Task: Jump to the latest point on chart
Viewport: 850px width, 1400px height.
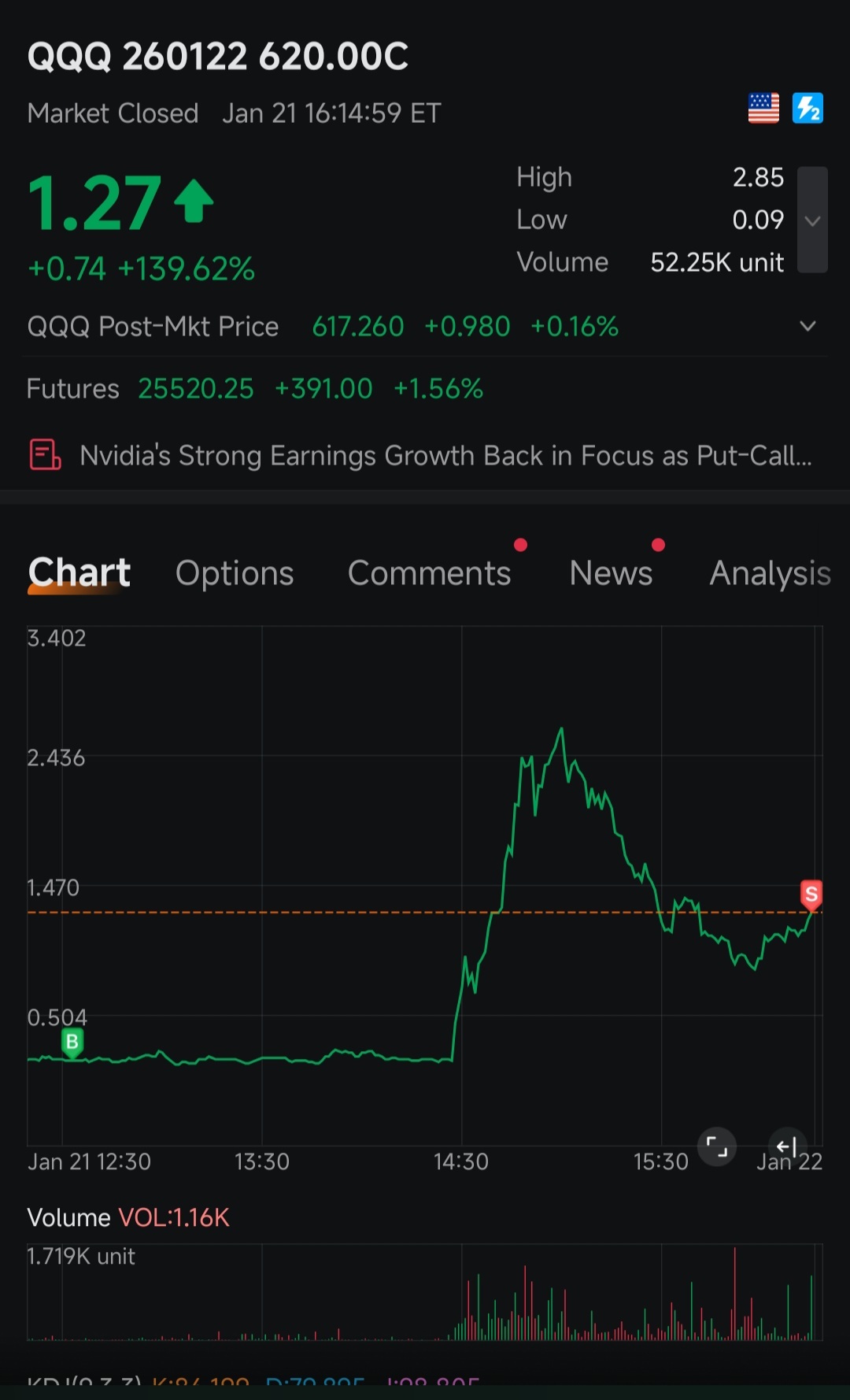Action: tap(787, 1146)
